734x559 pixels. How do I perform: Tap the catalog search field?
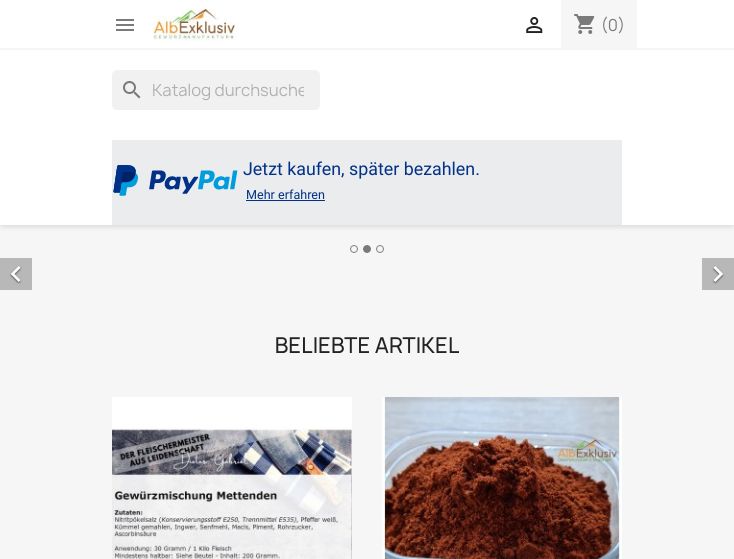(x=227, y=90)
